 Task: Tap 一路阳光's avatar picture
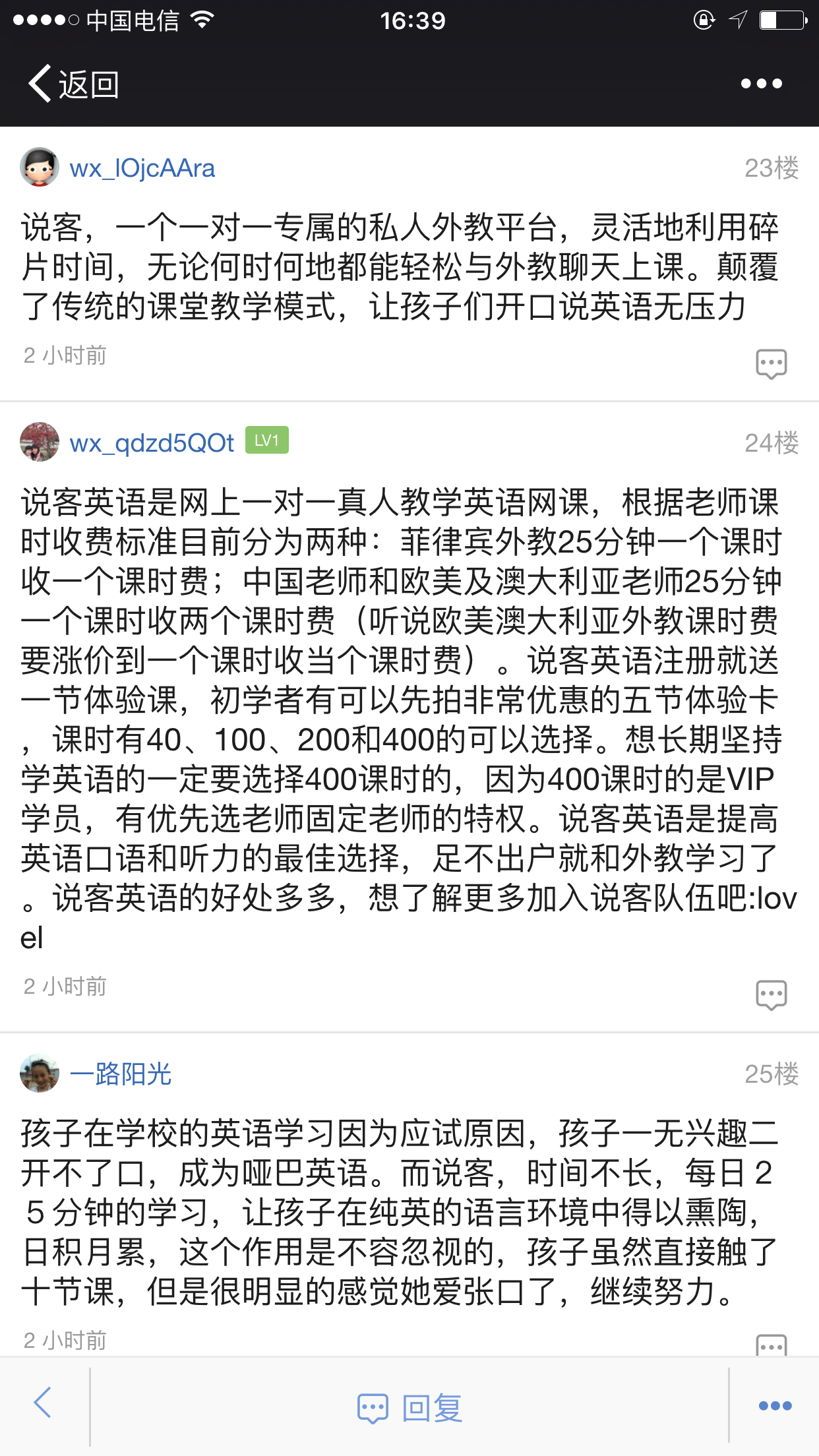[40, 1073]
